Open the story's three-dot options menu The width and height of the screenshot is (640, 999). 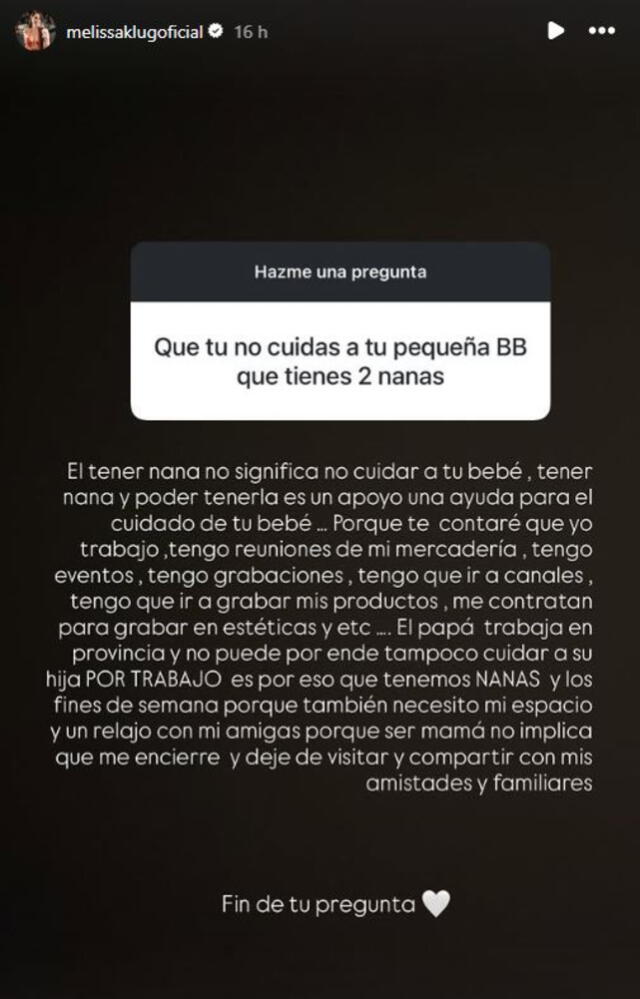[x=602, y=31]
